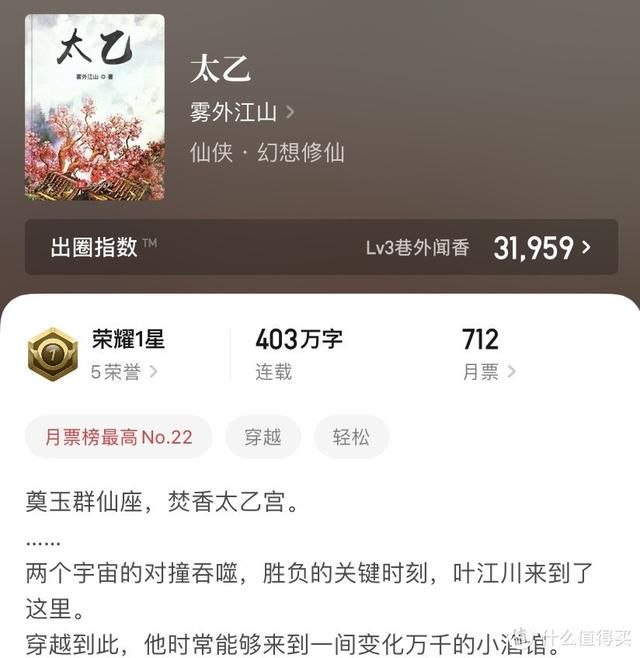
Task: Select the 轻松 tag chip
Action: point(351,437)
